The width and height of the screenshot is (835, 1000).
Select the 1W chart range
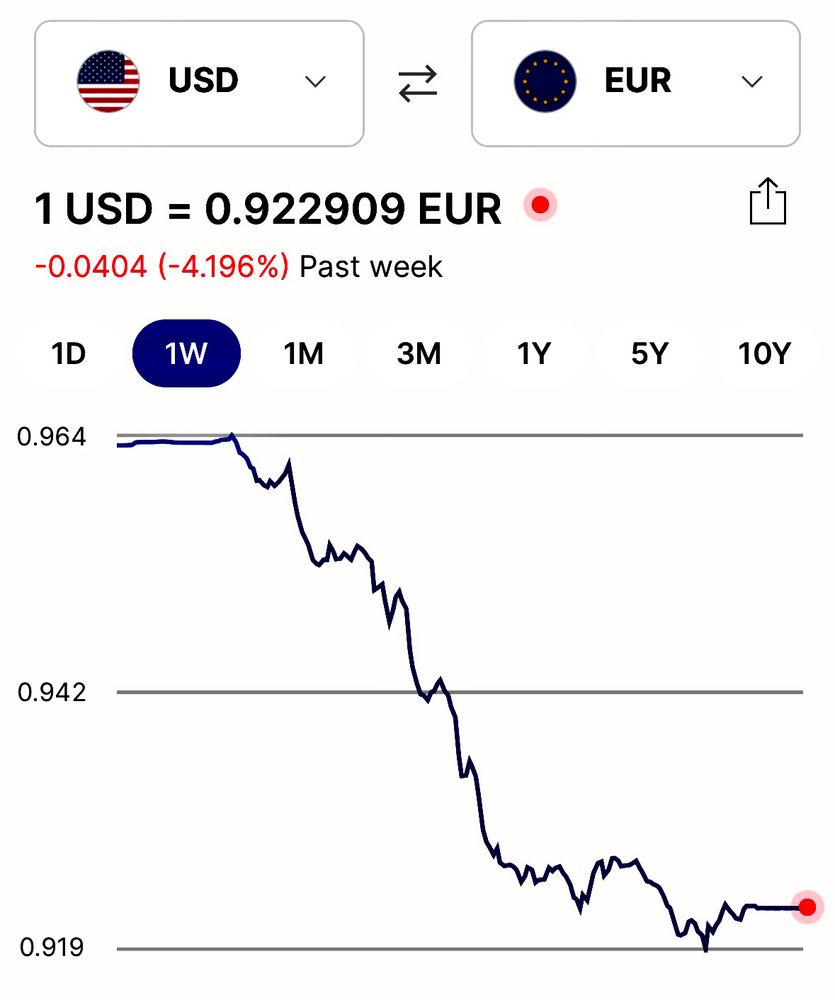(x=186, y=353)
